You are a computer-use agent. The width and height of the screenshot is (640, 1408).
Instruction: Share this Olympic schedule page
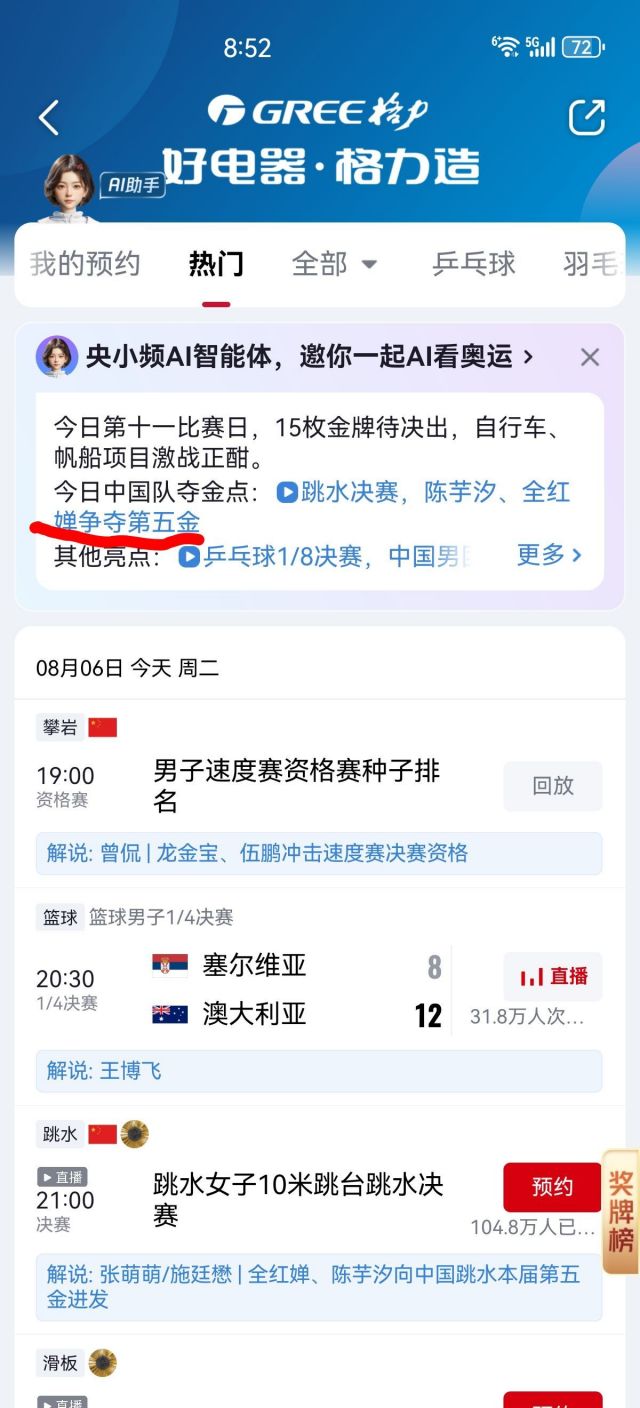pyautogui.click(x=587, y=117)
